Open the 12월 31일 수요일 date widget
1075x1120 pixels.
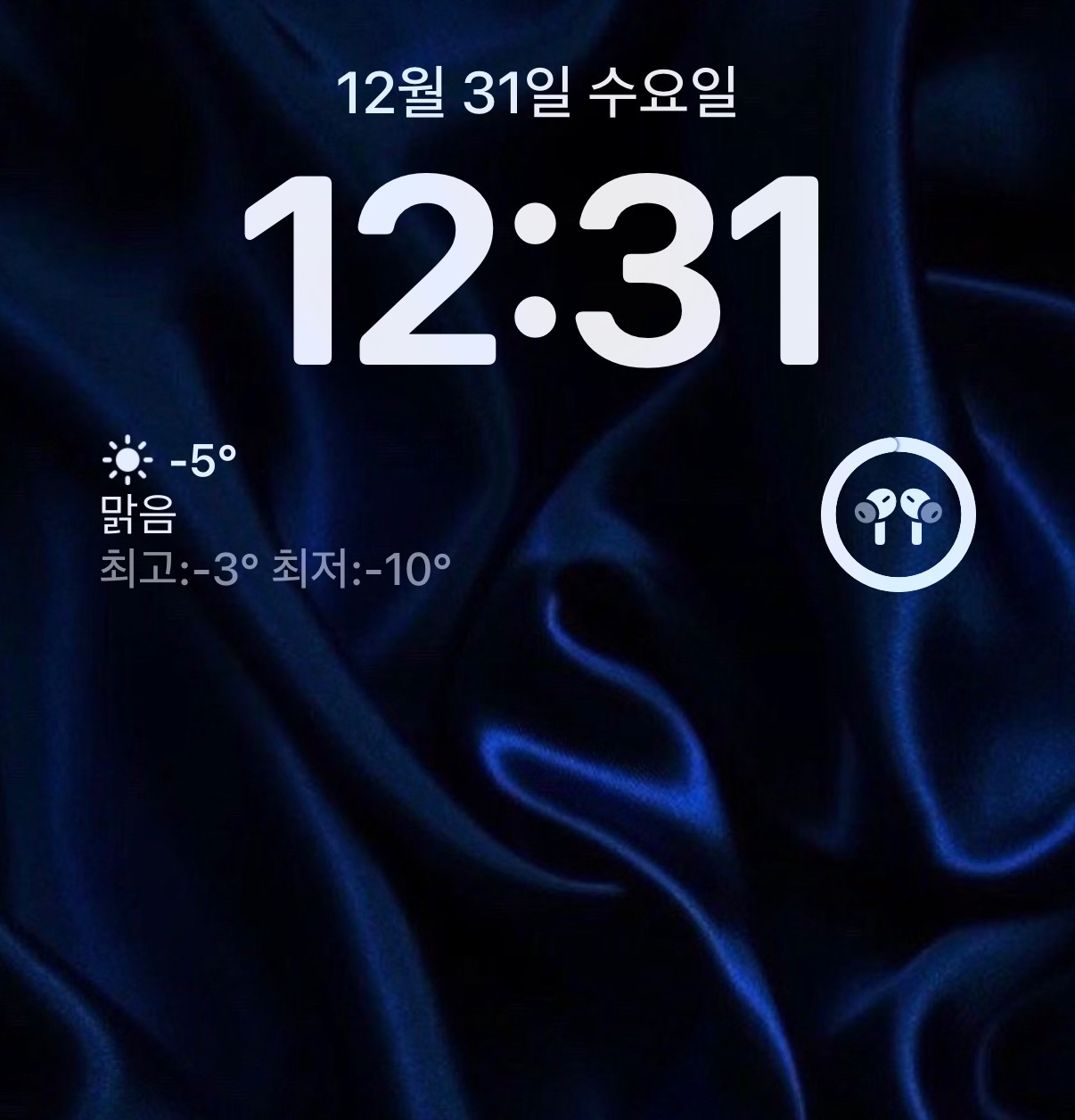coord(537,94)
